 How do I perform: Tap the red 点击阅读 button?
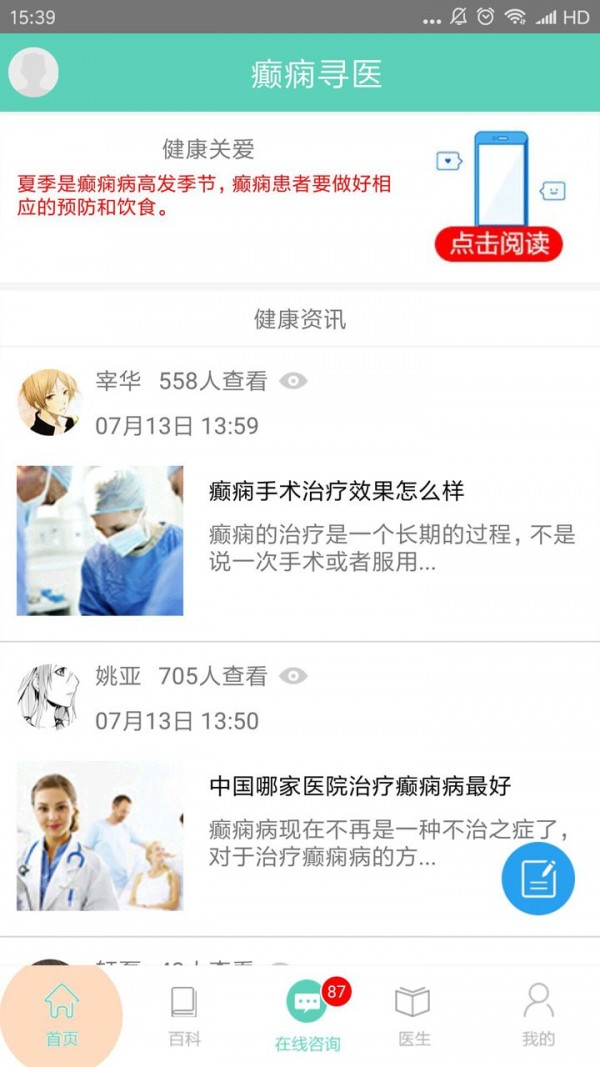tap(499, 244)
